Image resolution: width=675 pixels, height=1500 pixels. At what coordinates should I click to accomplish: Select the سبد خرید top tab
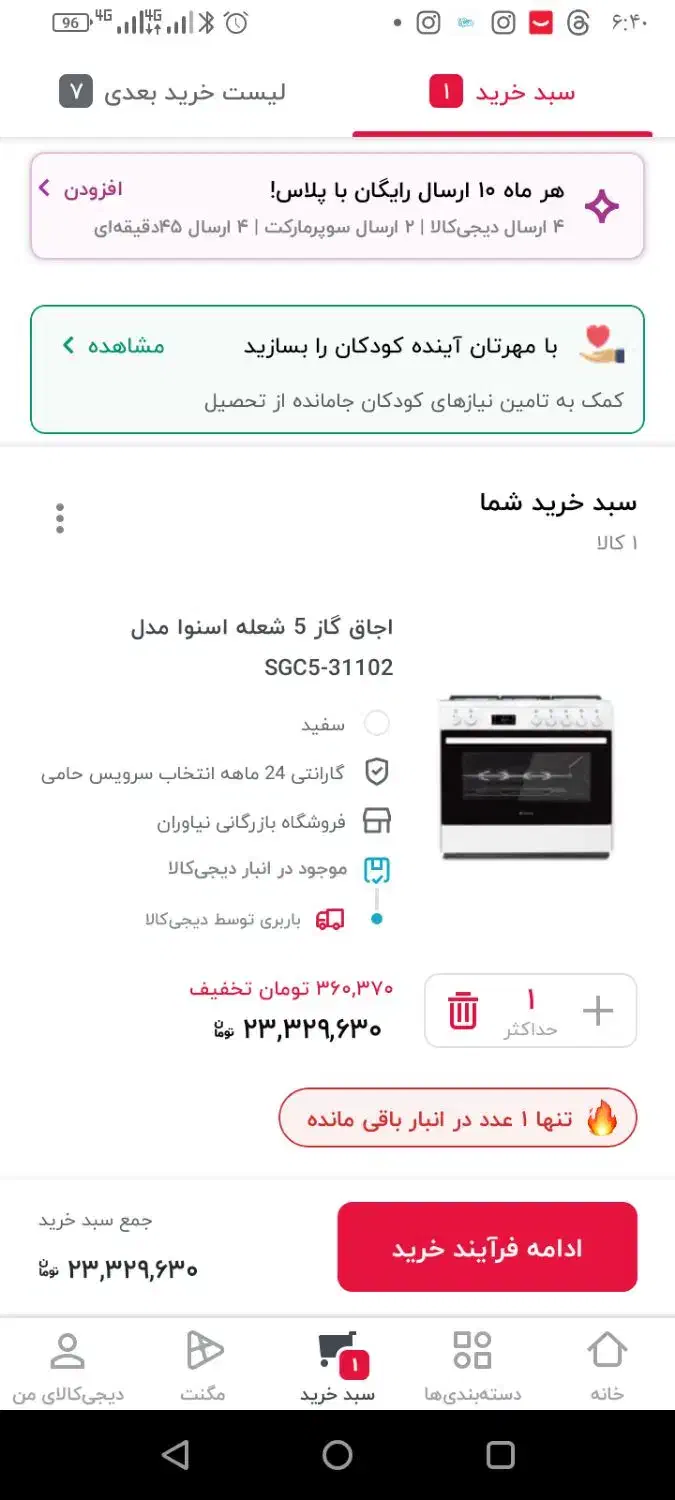pyautogui.click(x=503, y=94)
